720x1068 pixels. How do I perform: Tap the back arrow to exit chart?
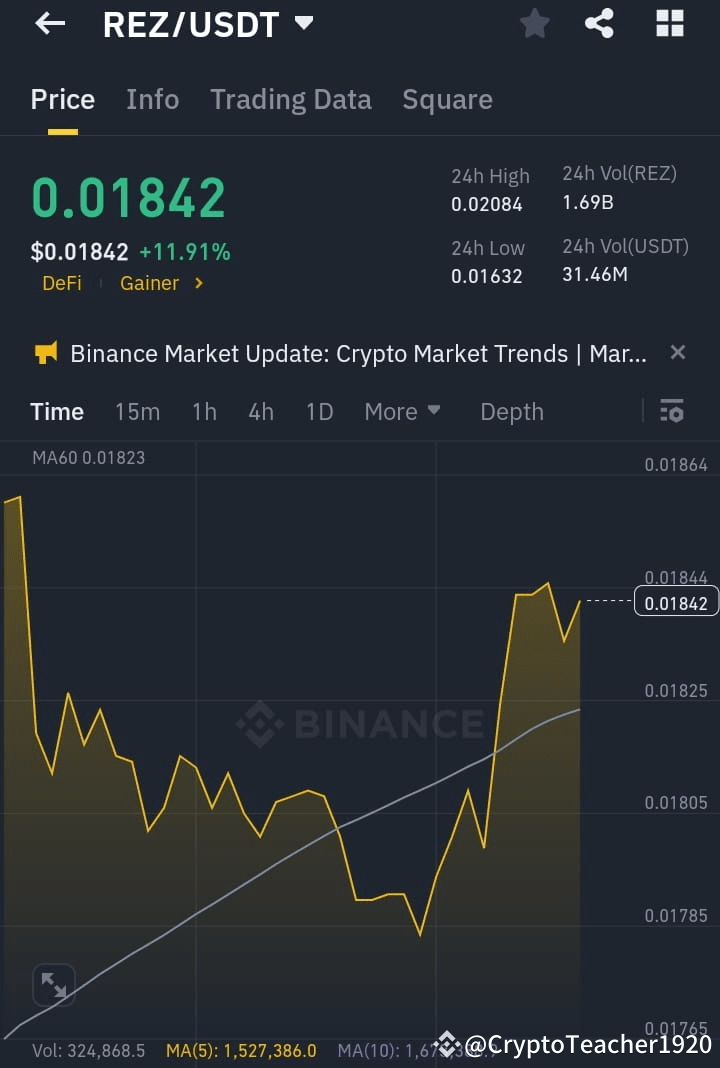[48, 24]
